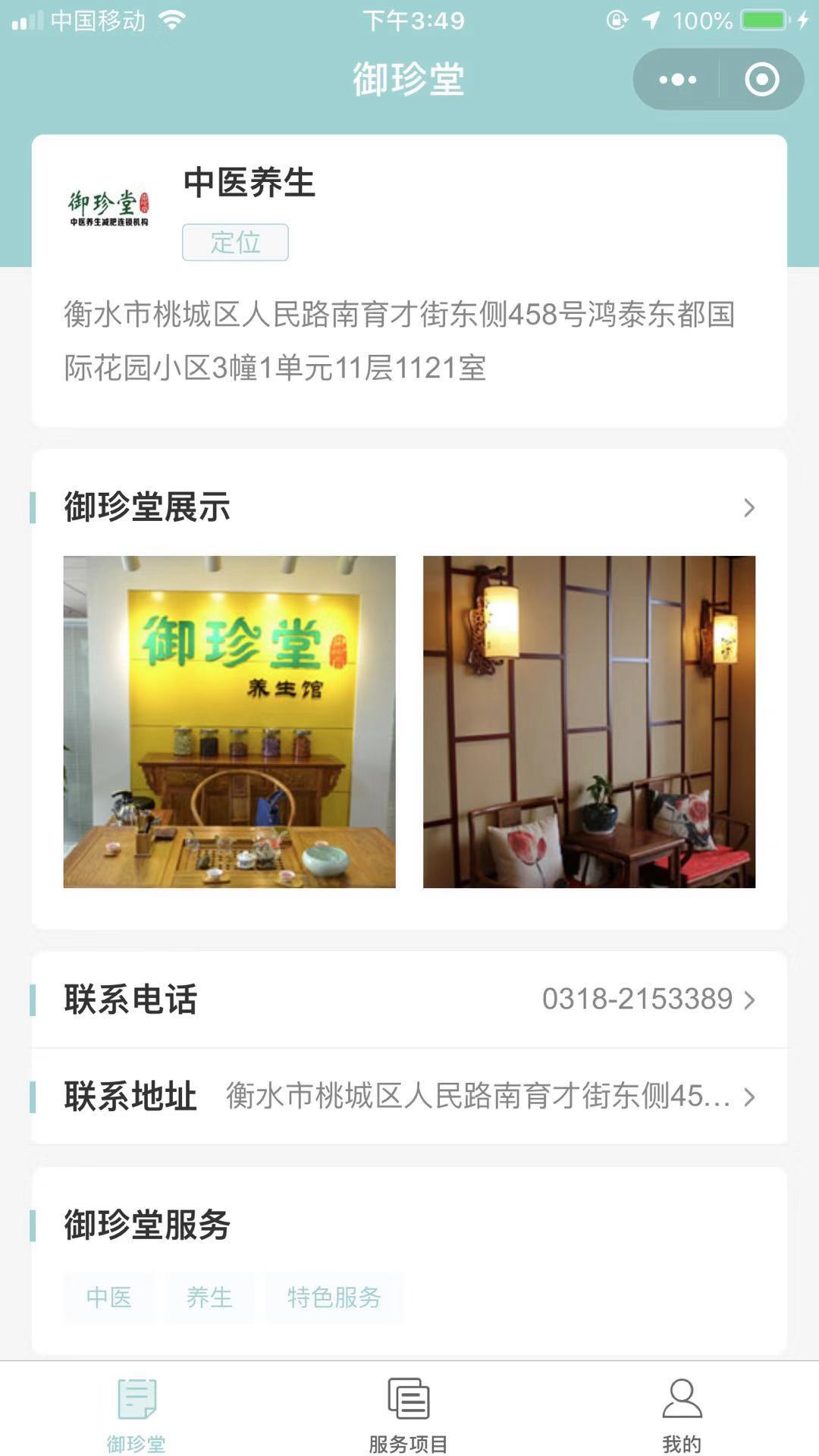
Task: View the seating room interior photo
Action: pyautogui.click(x=589, y=721)
